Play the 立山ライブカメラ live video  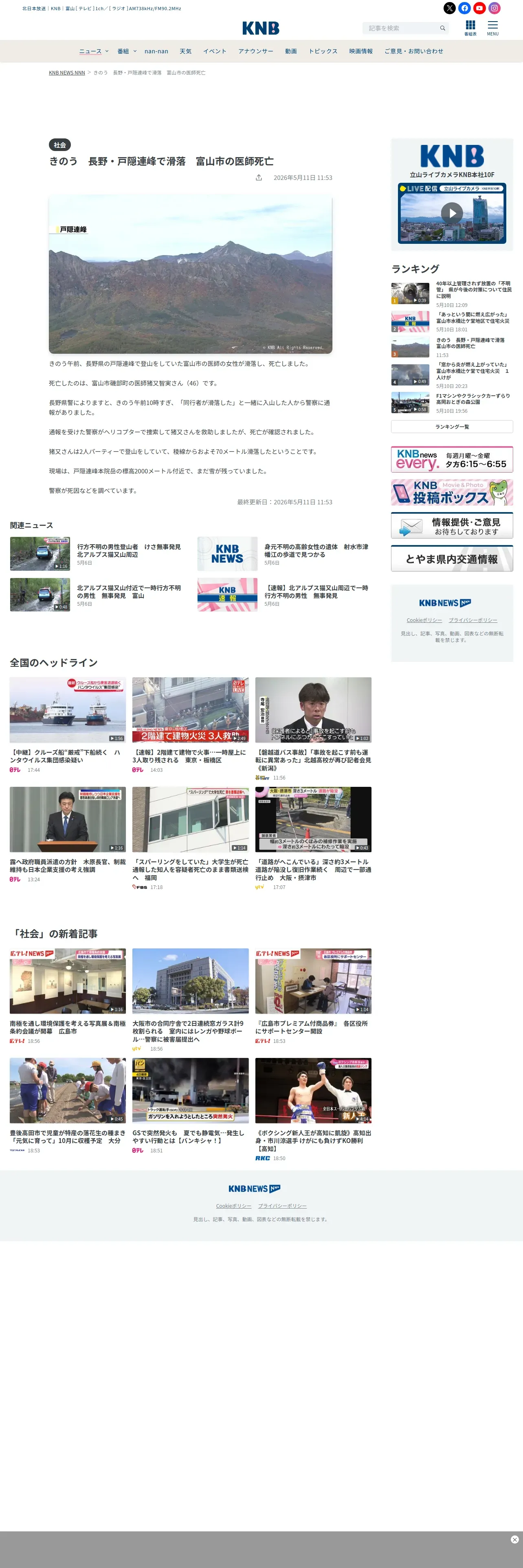(x=452, y=213)
